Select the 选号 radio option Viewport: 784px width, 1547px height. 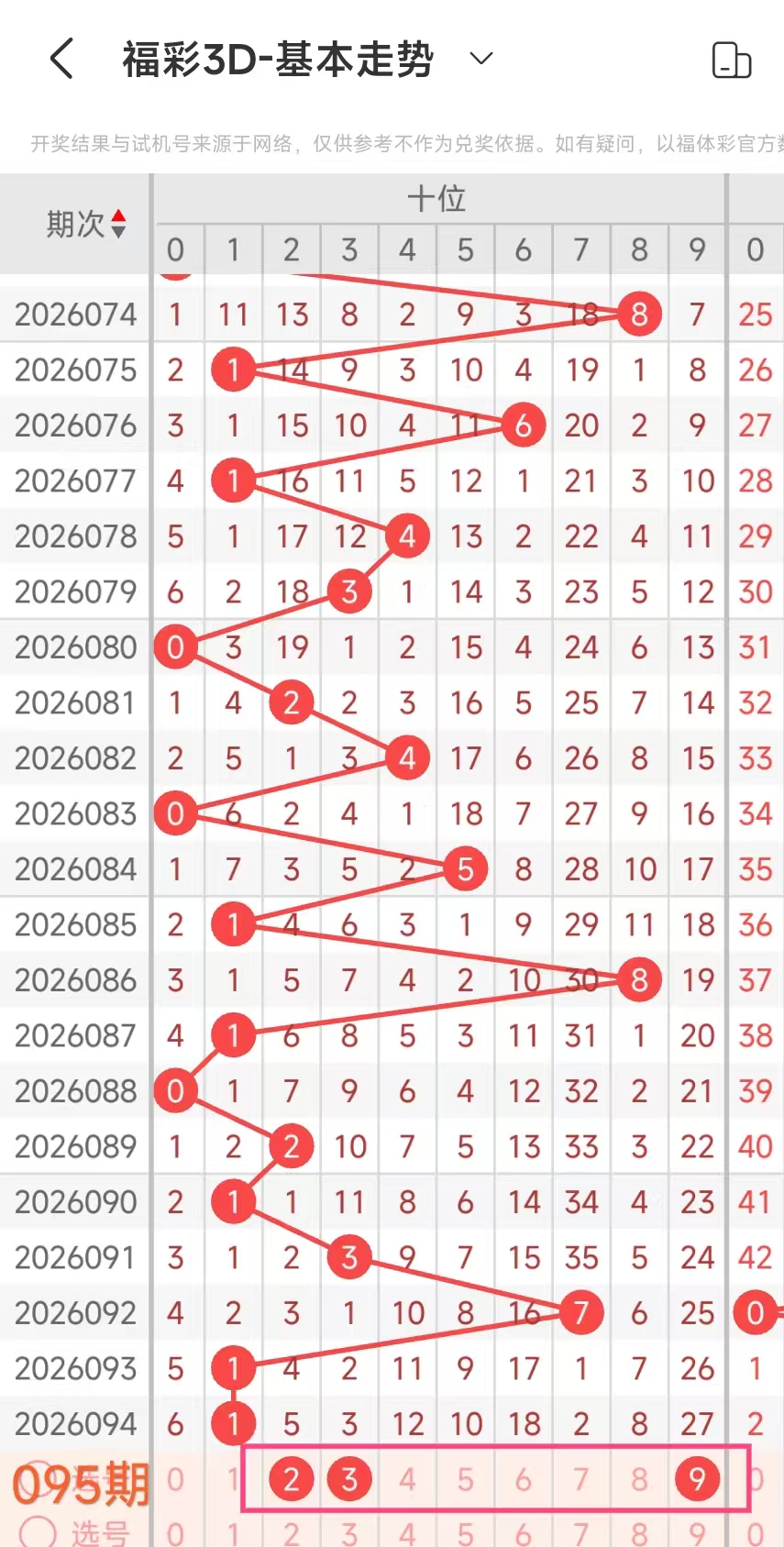coord(39,1530)
